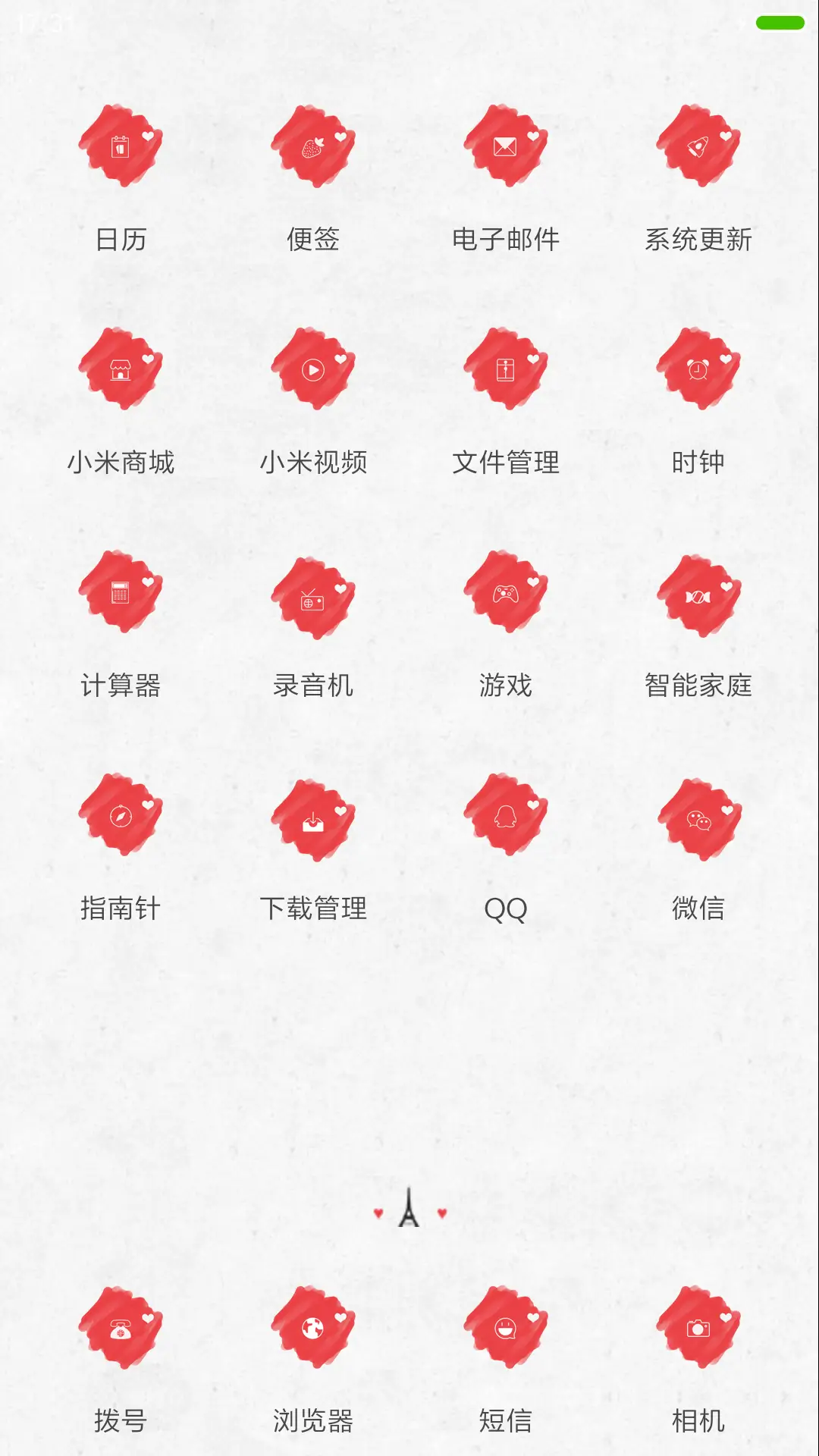Launch the 便签 notes app
The height and width of the screenshot is (1456, 819).
[x=313, y=146]
